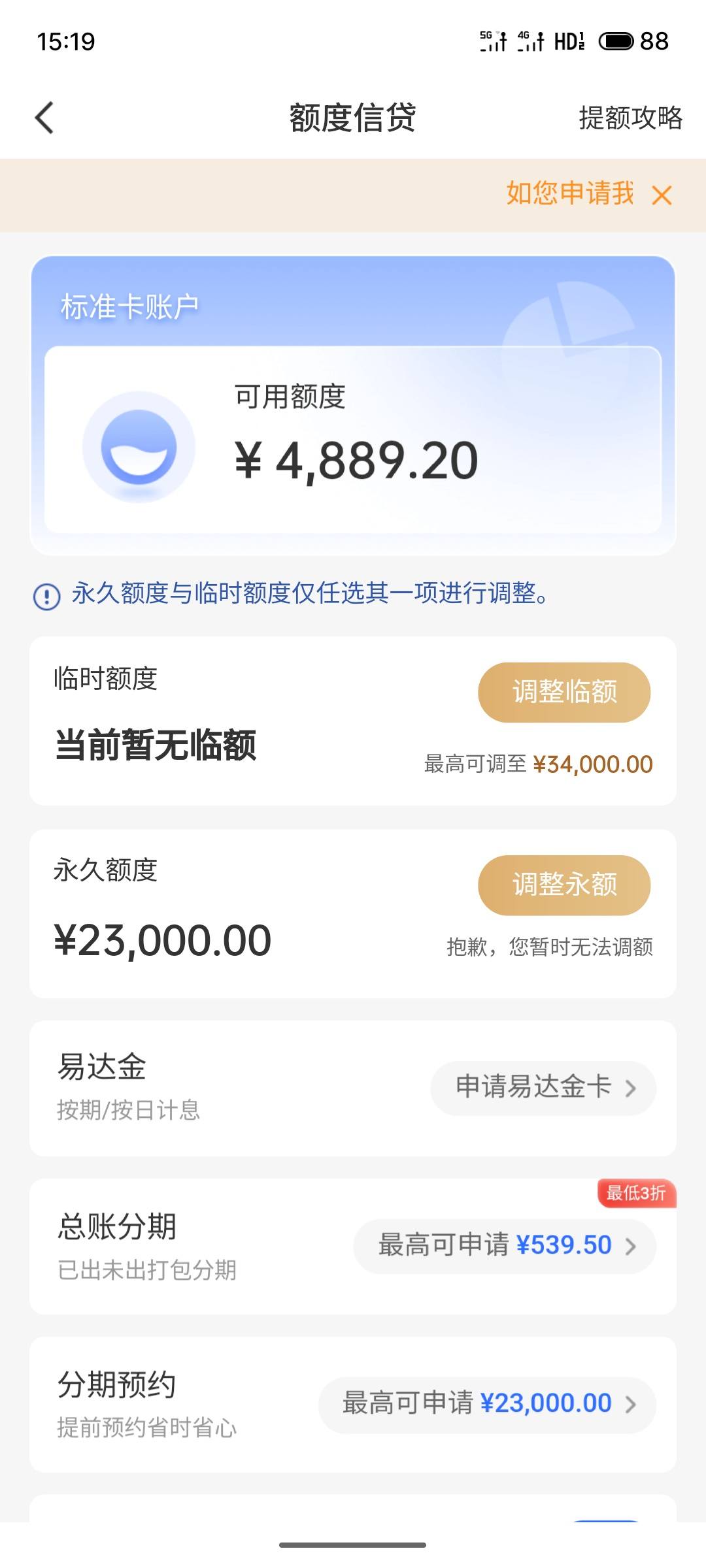Tap the 调整临额 button
706x1568 pixels.
click(x=564, y=692)
